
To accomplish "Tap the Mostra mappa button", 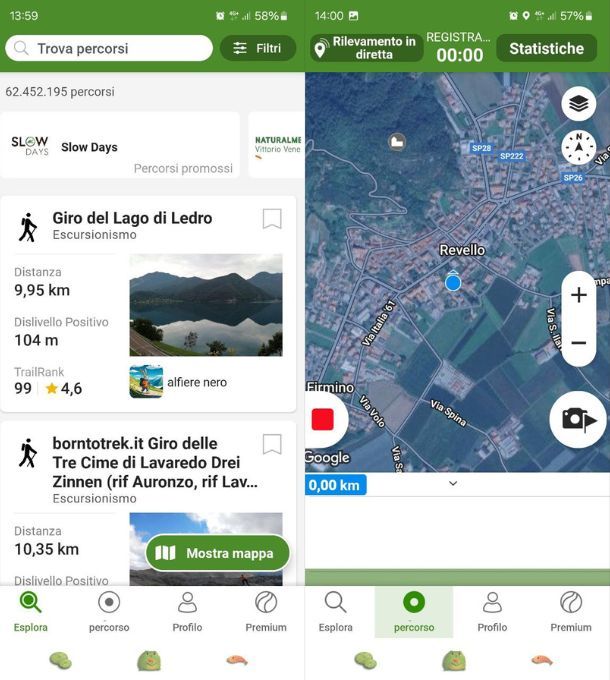I will [x=217, y=553].
